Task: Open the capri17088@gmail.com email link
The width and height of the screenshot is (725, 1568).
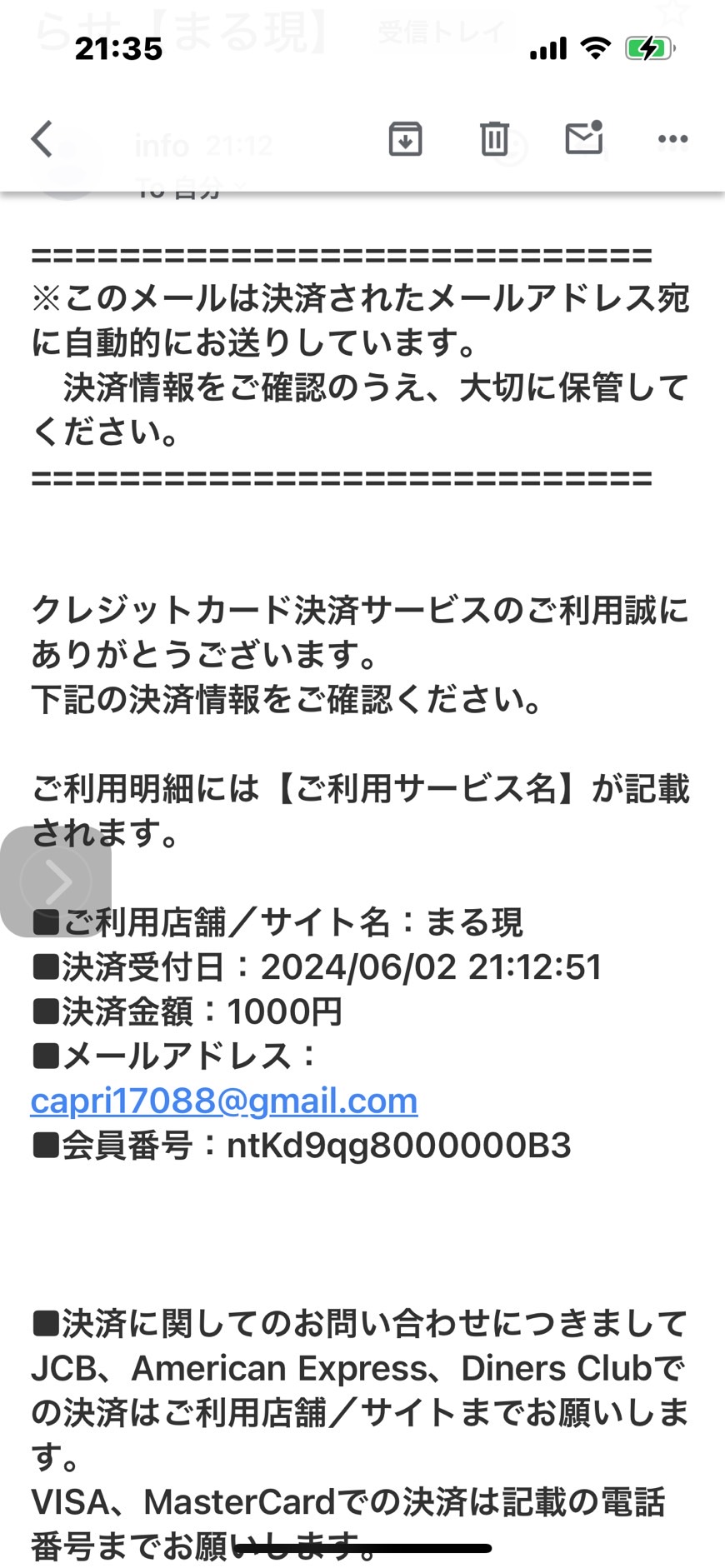Action: tap(224, 1101)
